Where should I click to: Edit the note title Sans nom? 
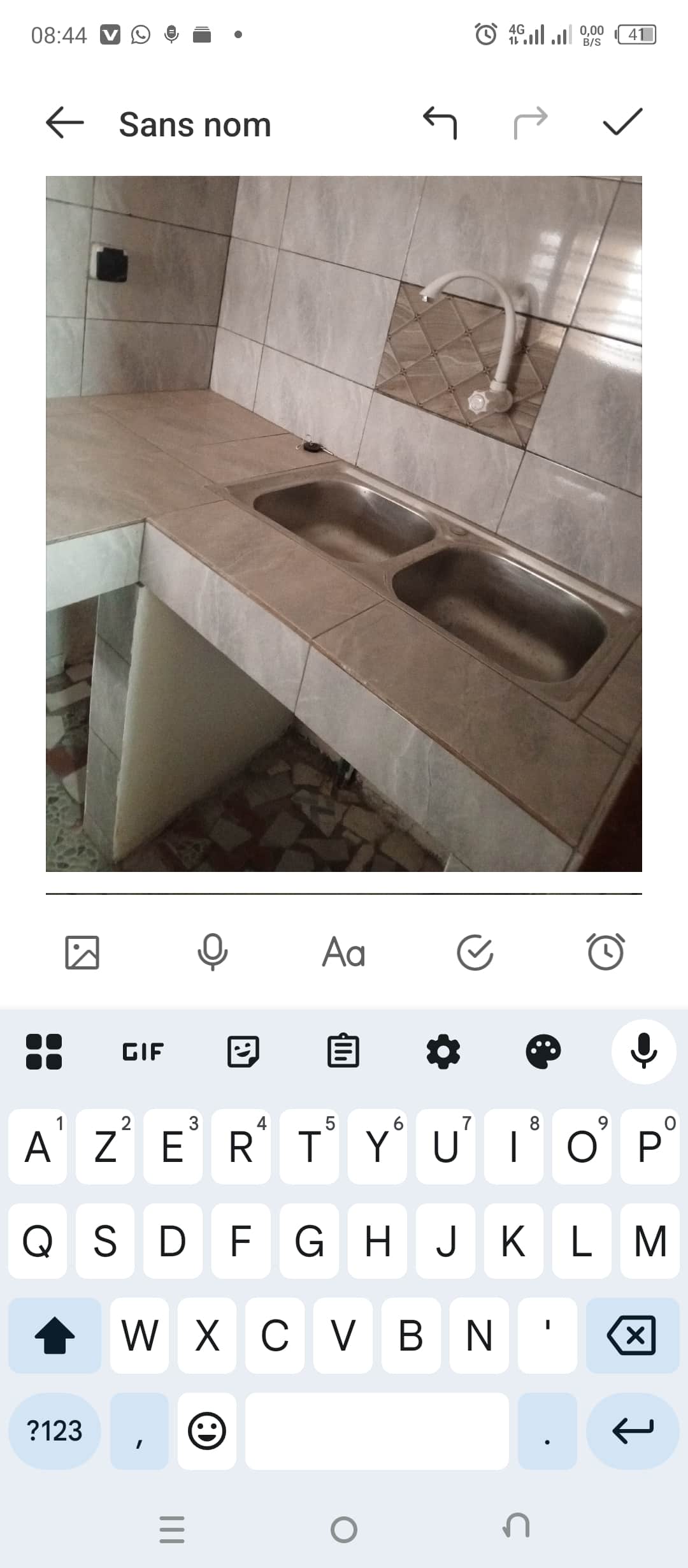point(195,125)
